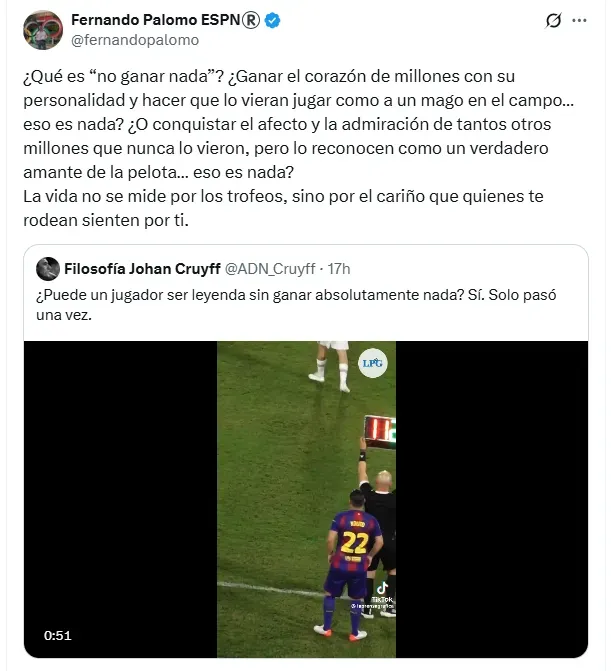
Task: Tap the Grok explain-post icon
Action: click(552, 20)
